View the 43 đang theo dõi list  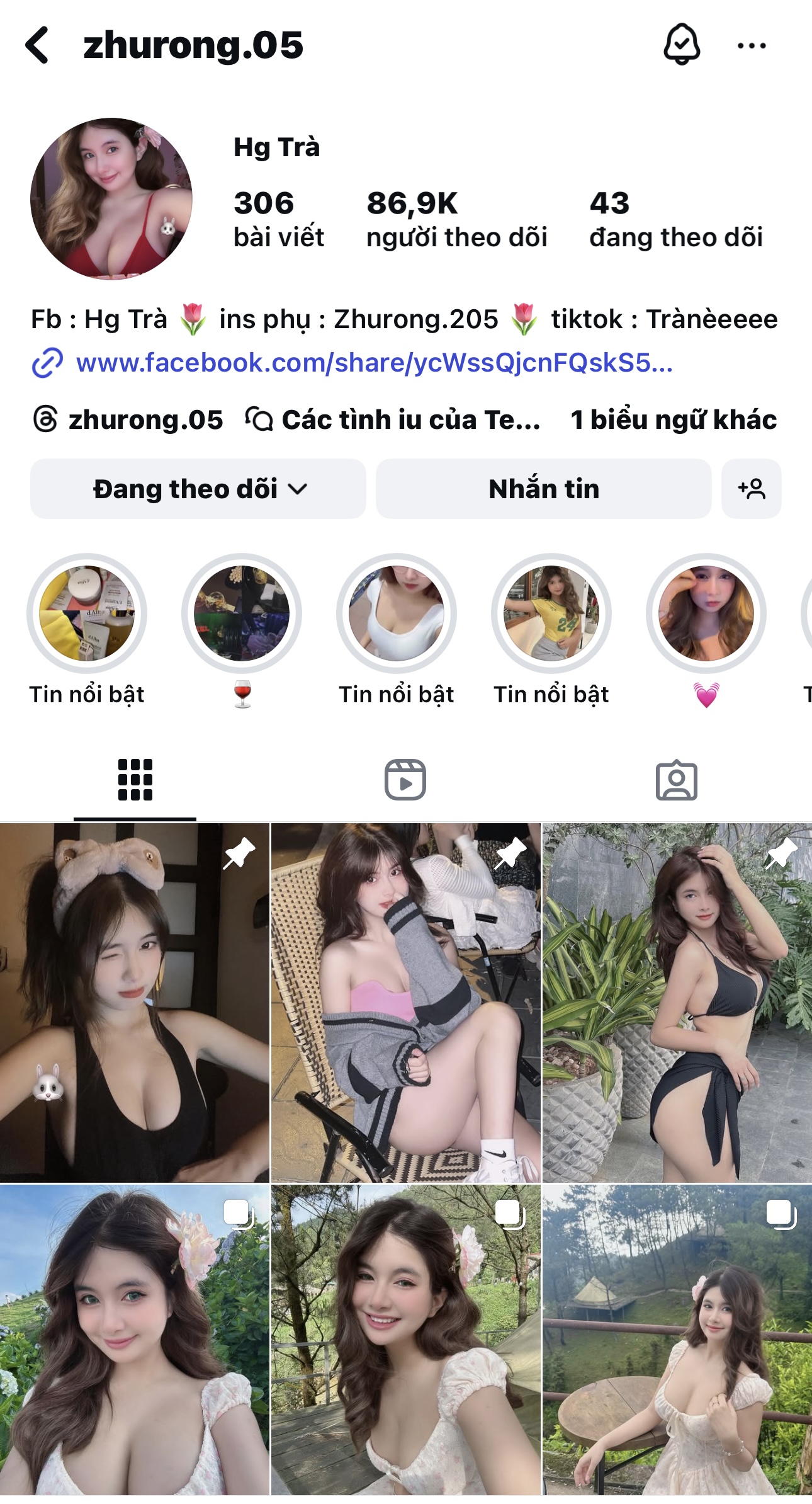point(676,220)
